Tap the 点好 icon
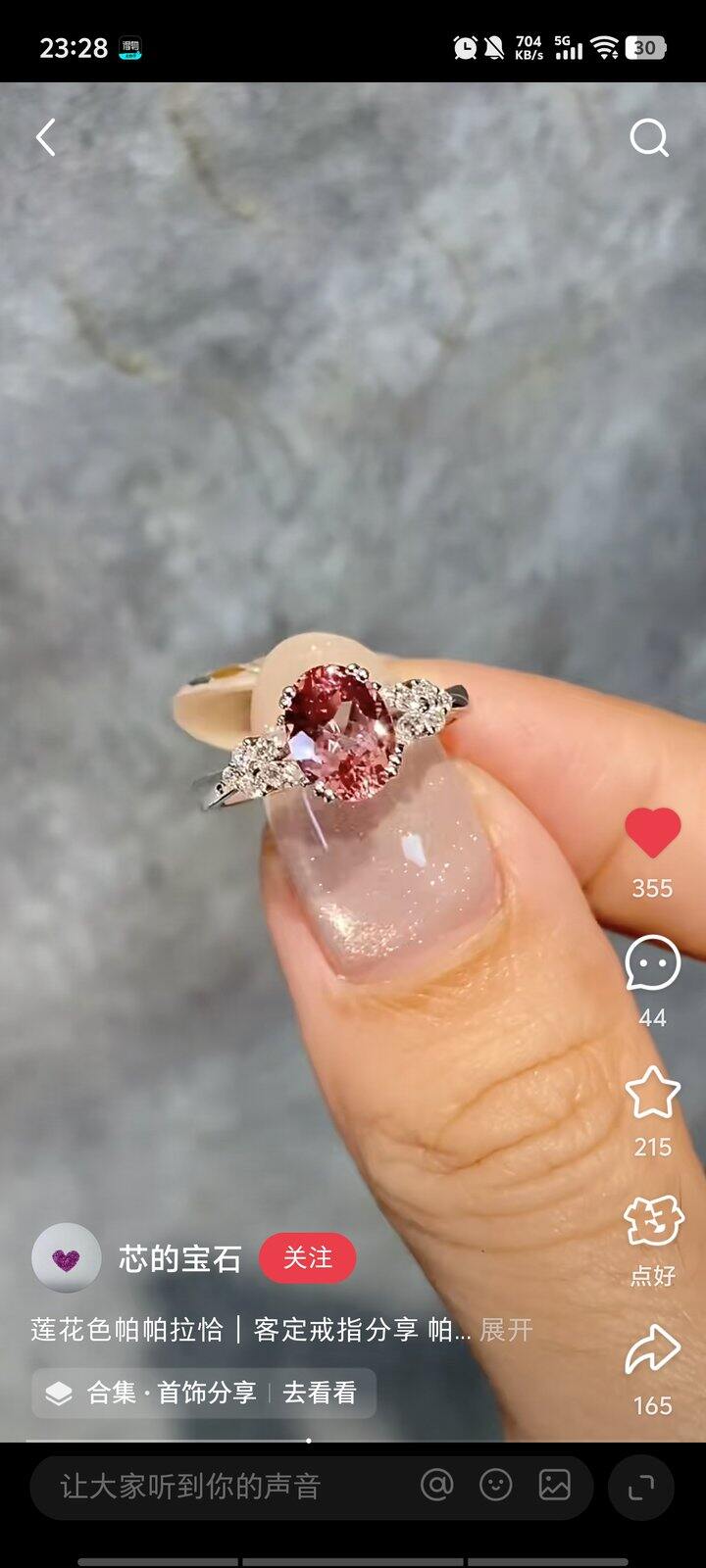The image size is (706, 1568). click(652, 1222)
